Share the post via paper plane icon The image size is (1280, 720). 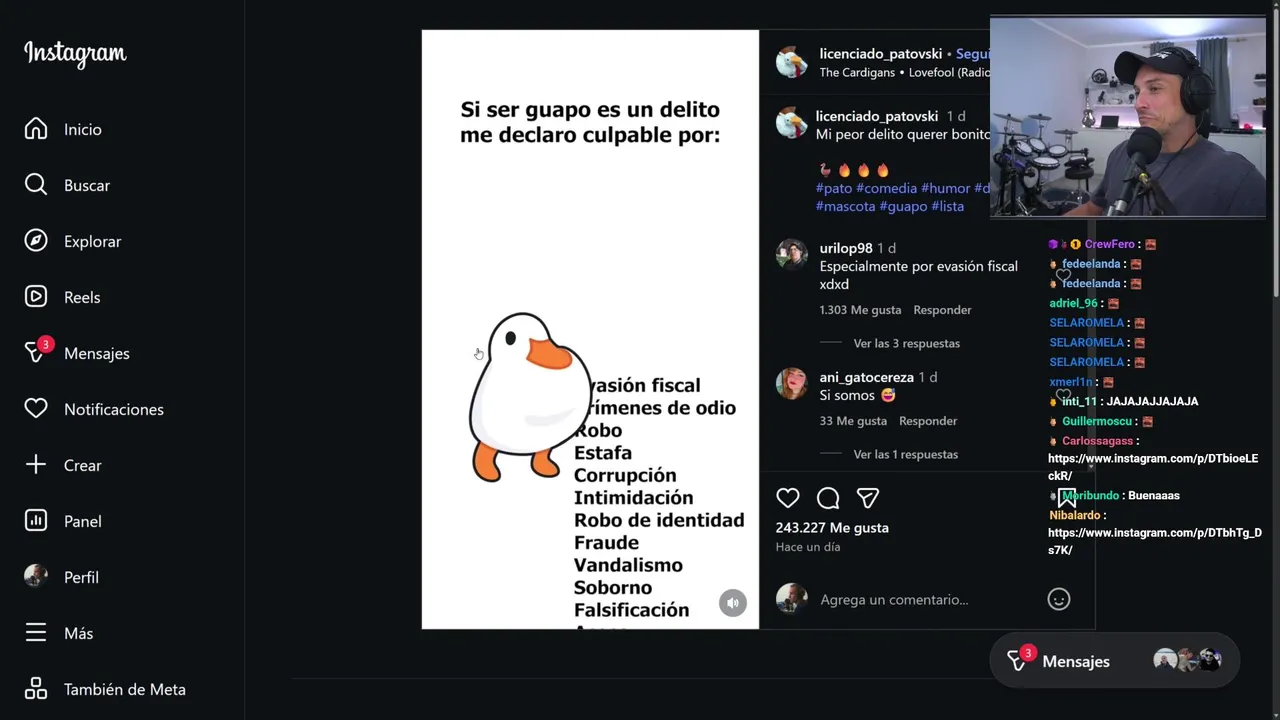coord(868,498)
